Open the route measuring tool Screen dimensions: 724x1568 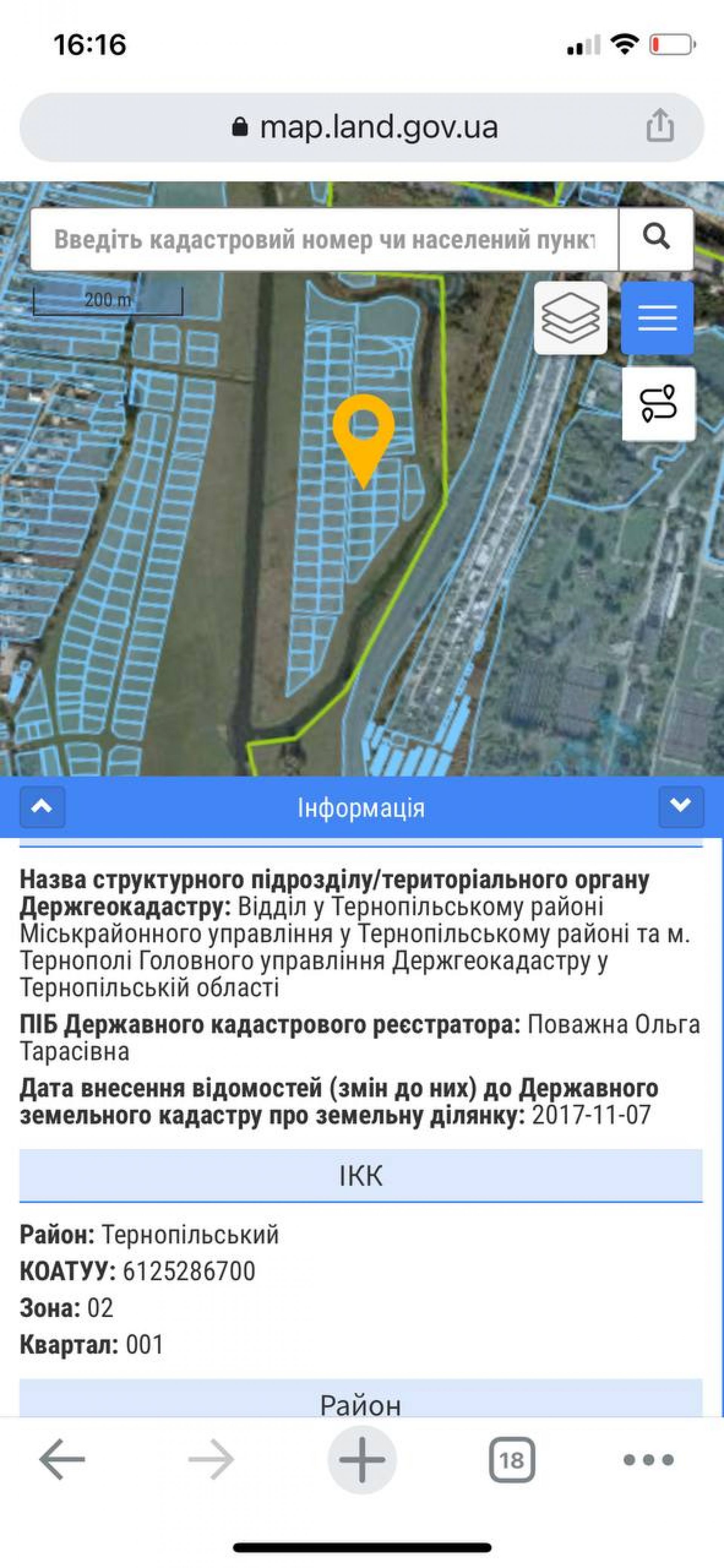click(x=658, y=404)
